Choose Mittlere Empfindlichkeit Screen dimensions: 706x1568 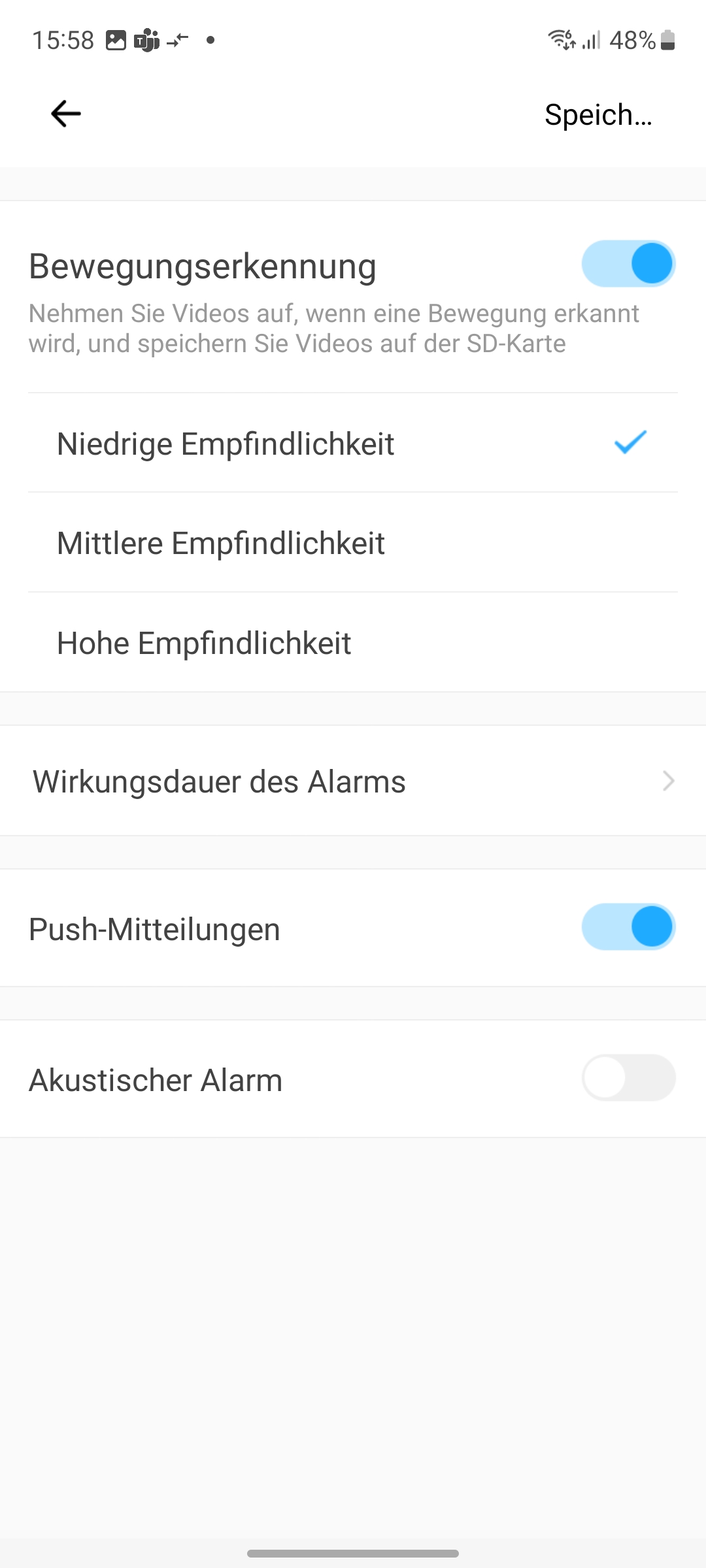(x=353, y=543)
